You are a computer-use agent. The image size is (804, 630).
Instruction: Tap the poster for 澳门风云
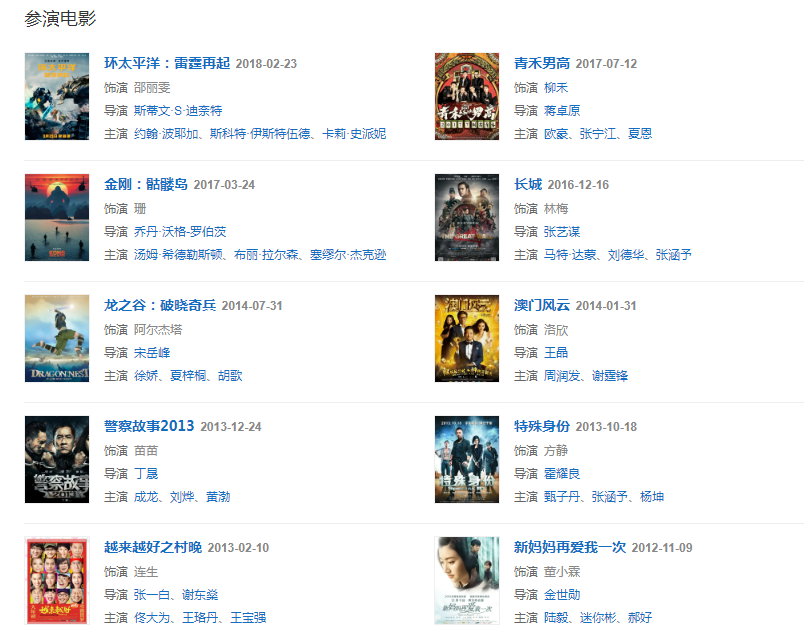pyautogui.click(x=466, y=338)
